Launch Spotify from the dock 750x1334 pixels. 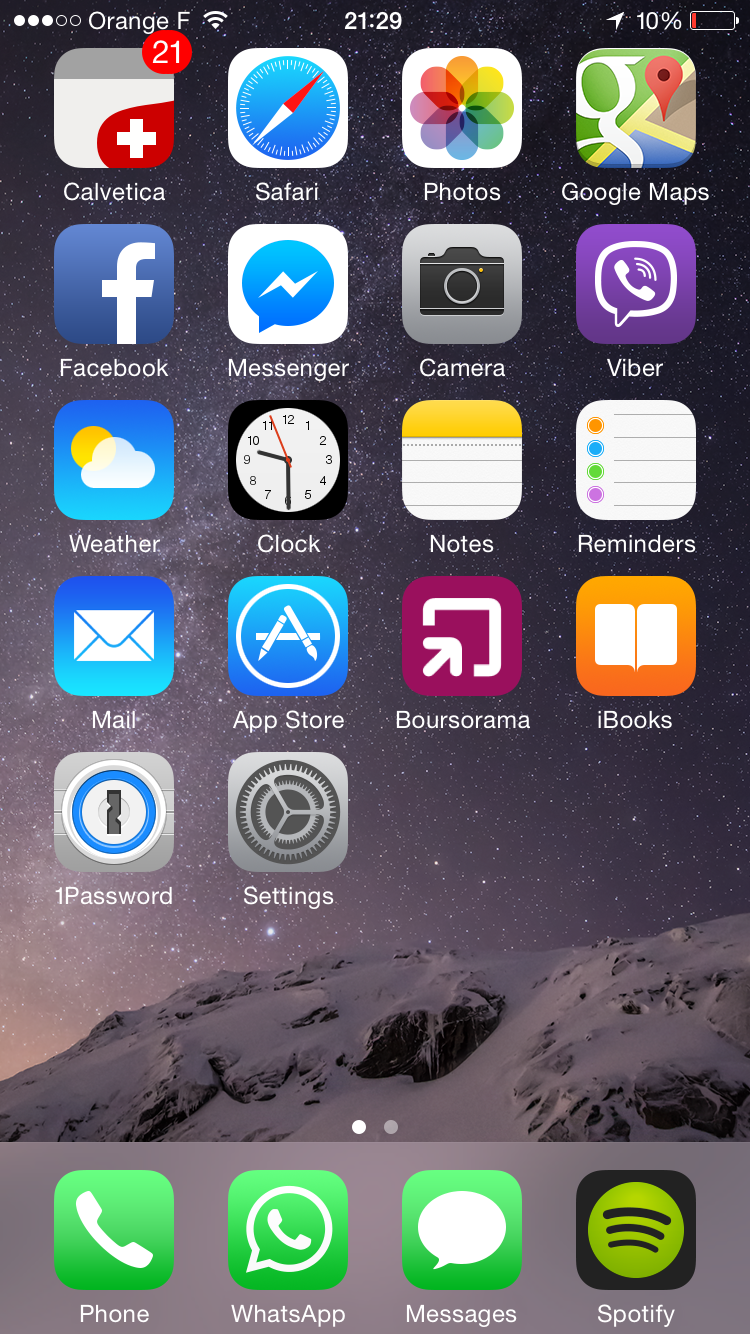coord(636,1230)
